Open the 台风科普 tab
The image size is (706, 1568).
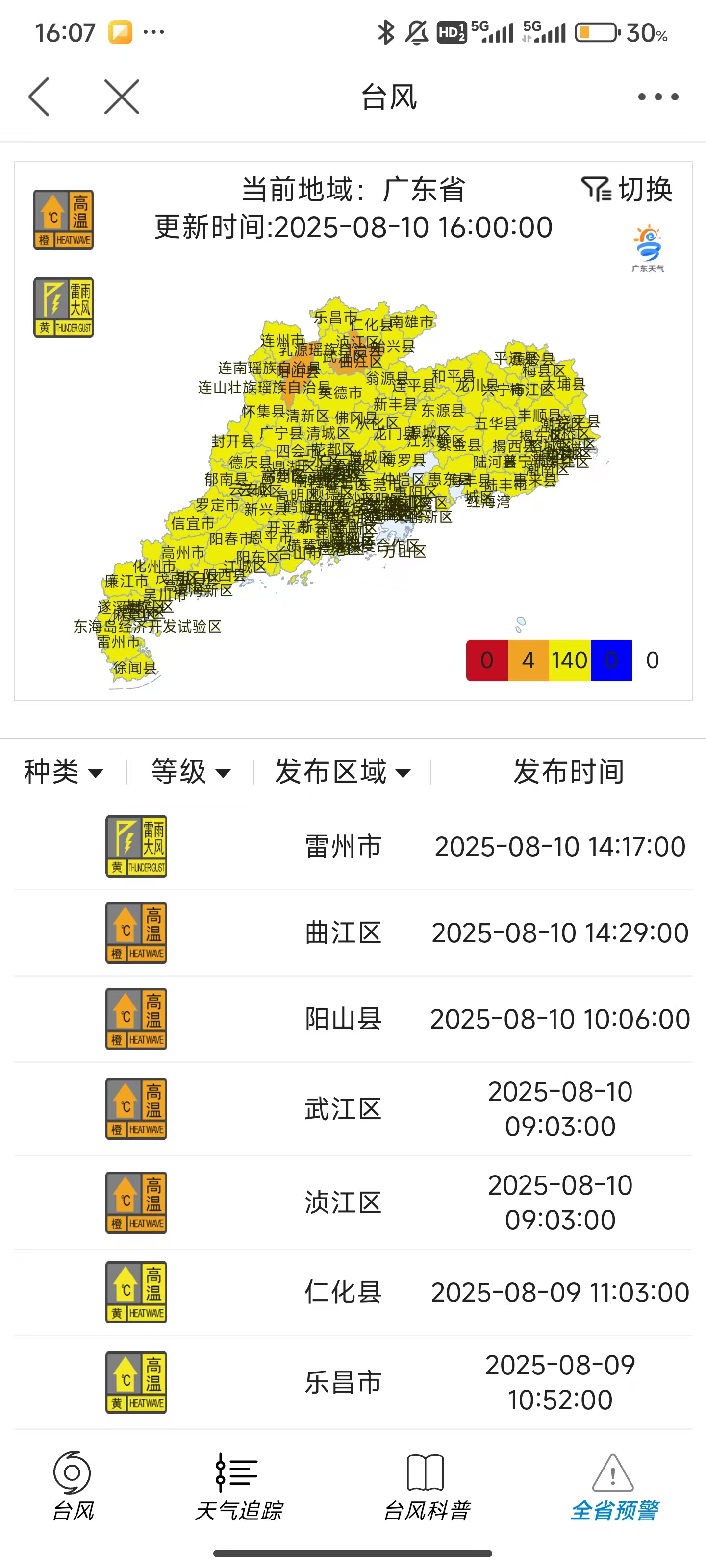[426, 1485]
